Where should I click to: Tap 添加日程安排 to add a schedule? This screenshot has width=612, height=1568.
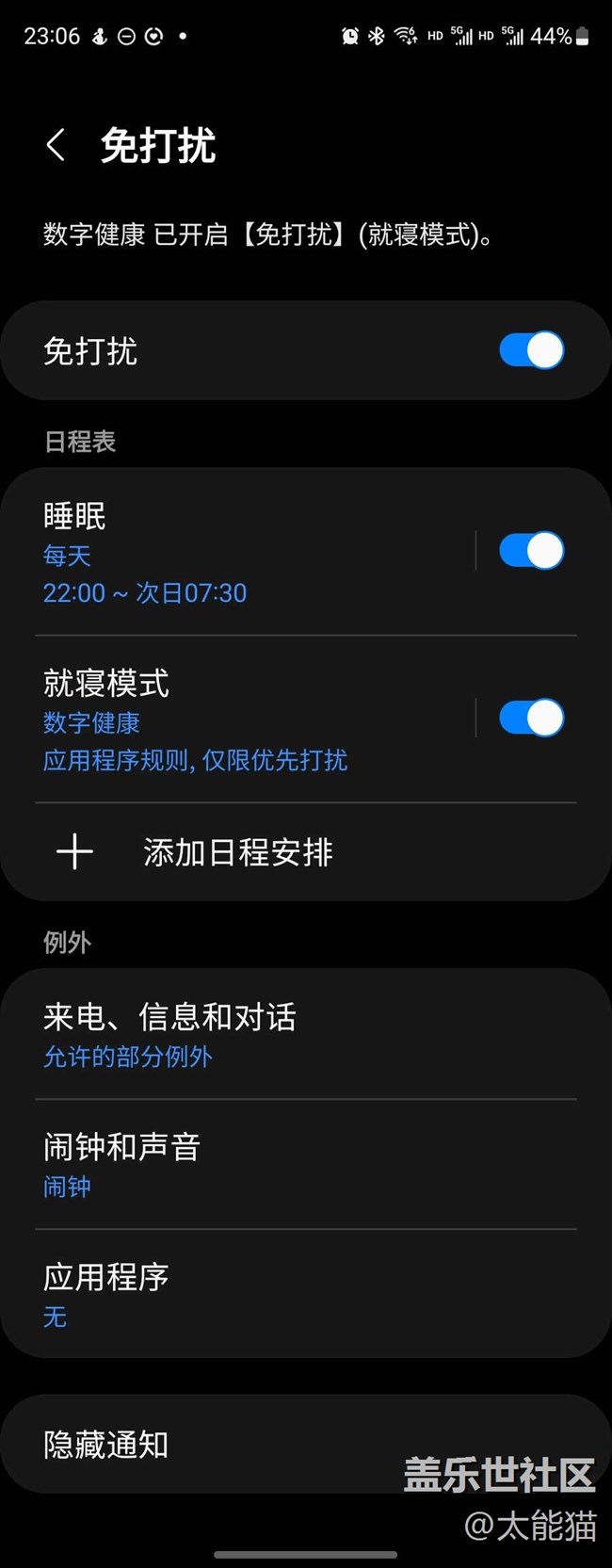pos(237,852)
